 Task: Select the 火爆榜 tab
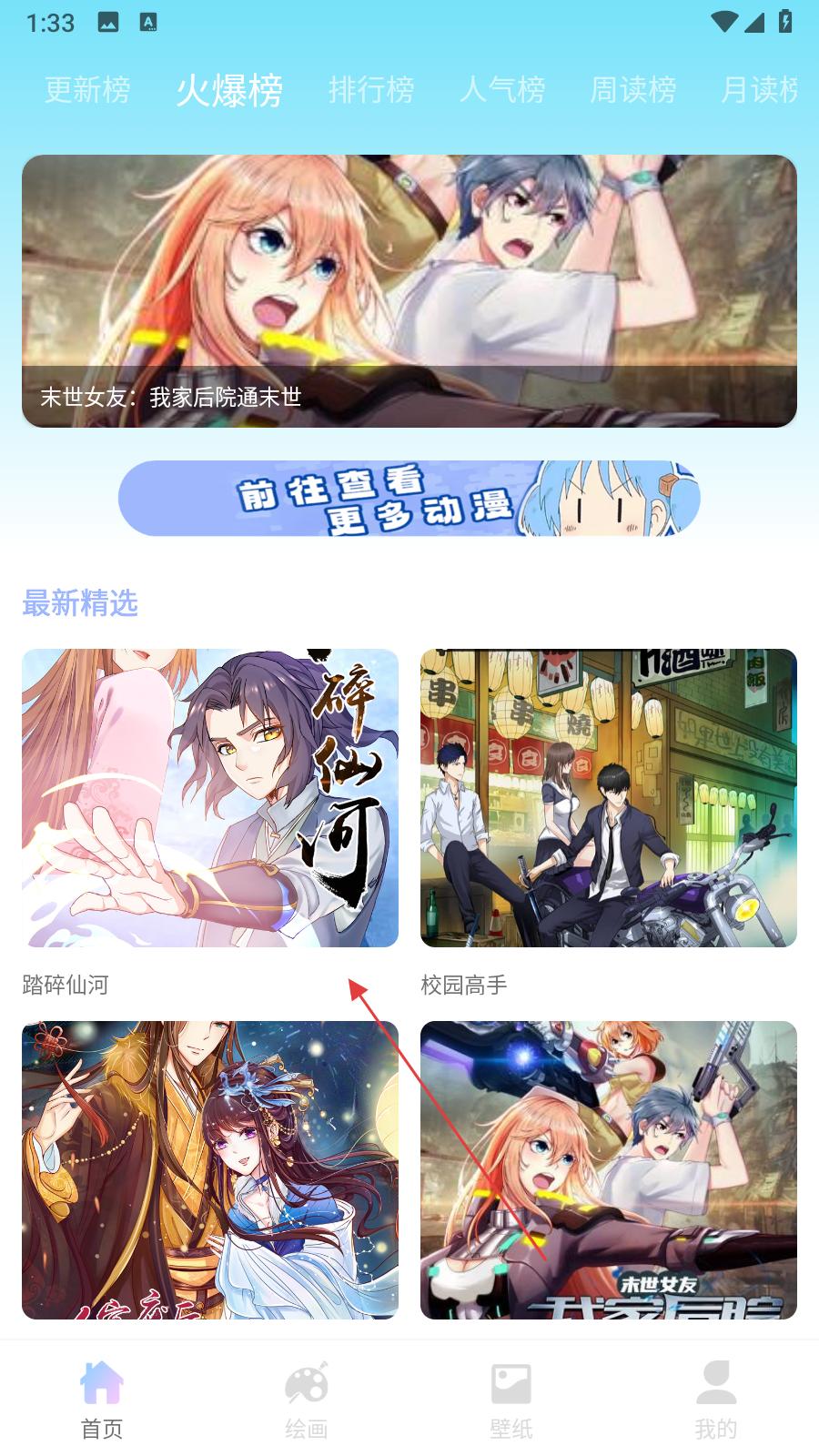pos(229,89)
